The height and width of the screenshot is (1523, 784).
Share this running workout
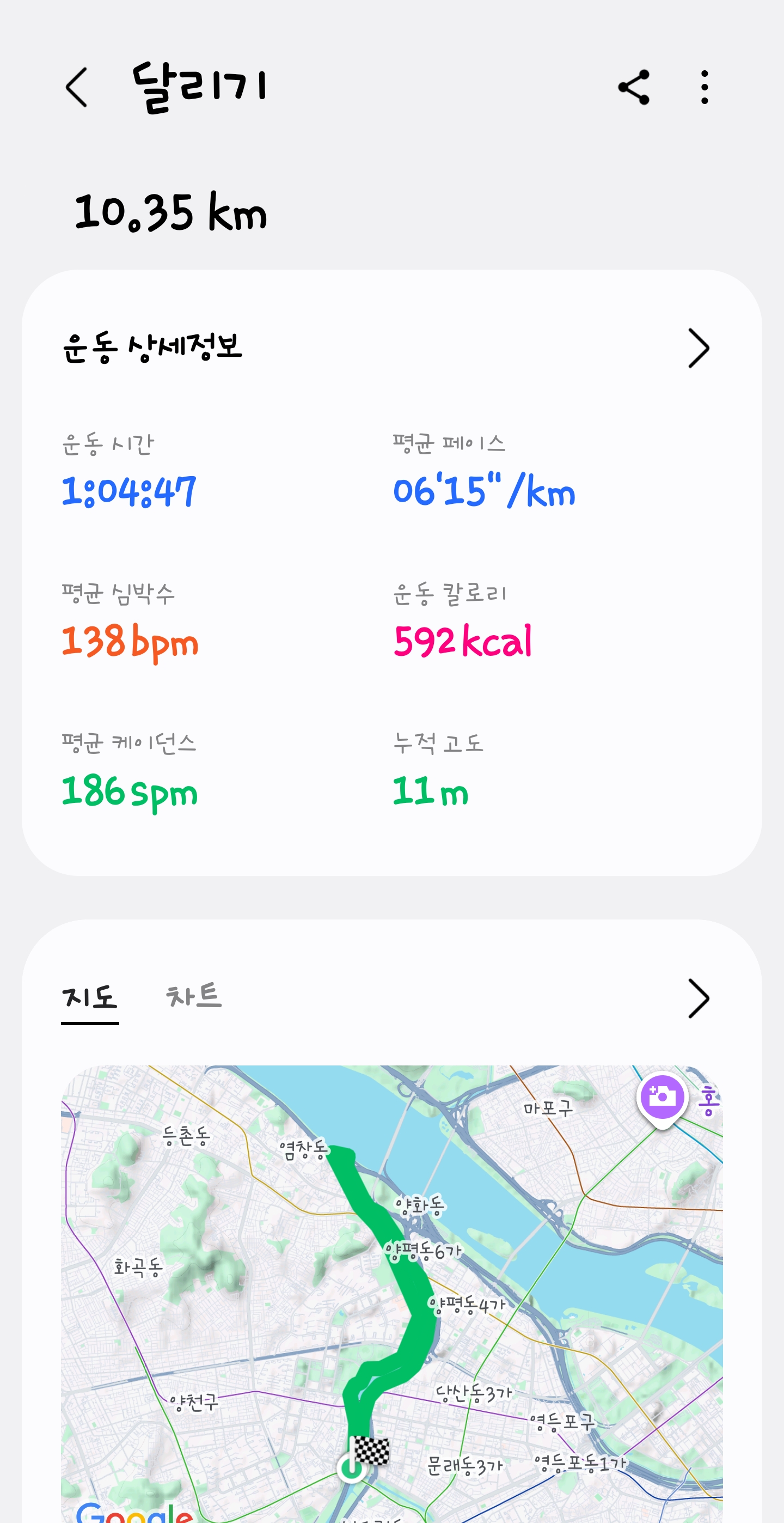pyautogui.click(x=633, y=88)
